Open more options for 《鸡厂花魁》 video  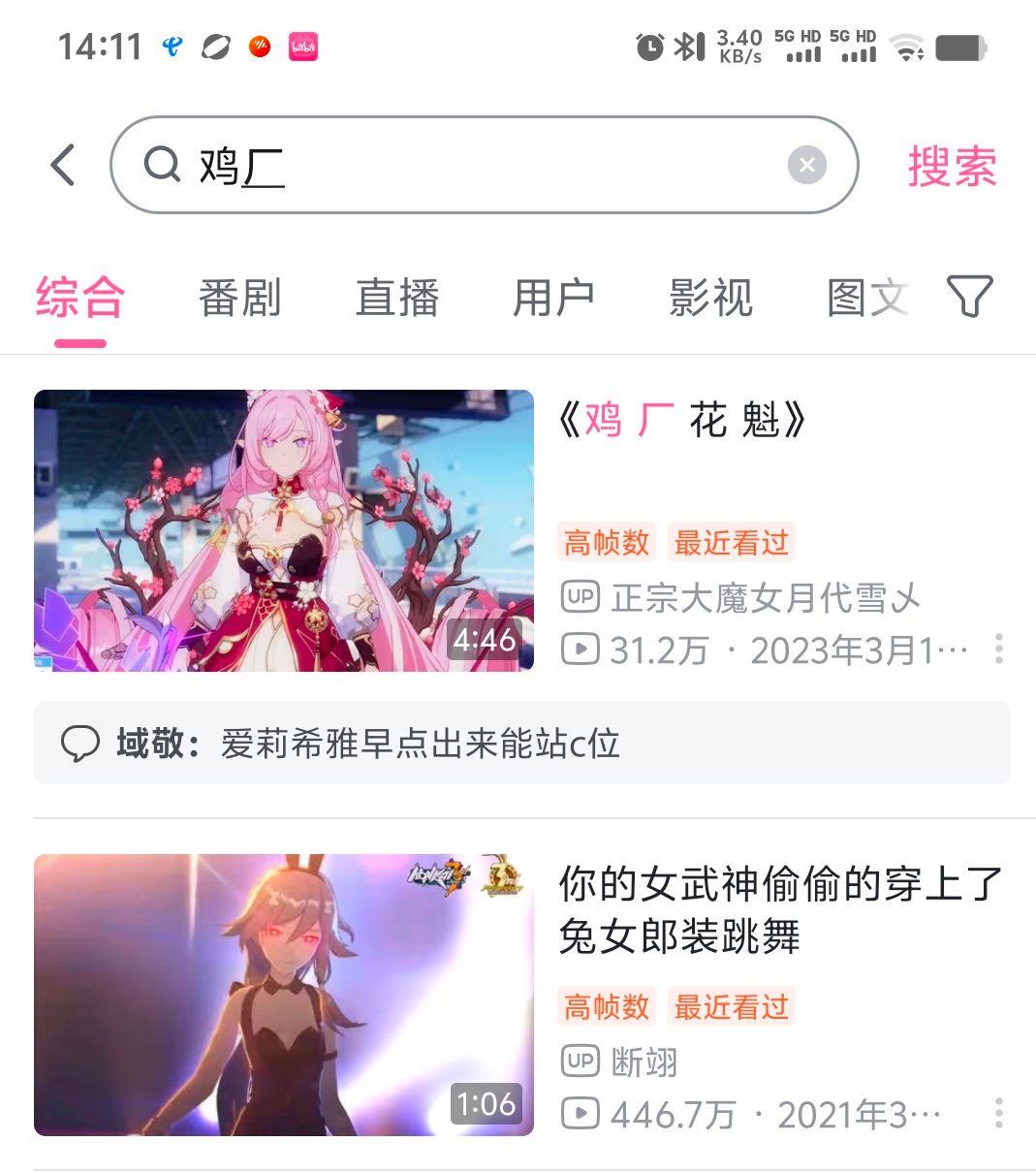998,649
